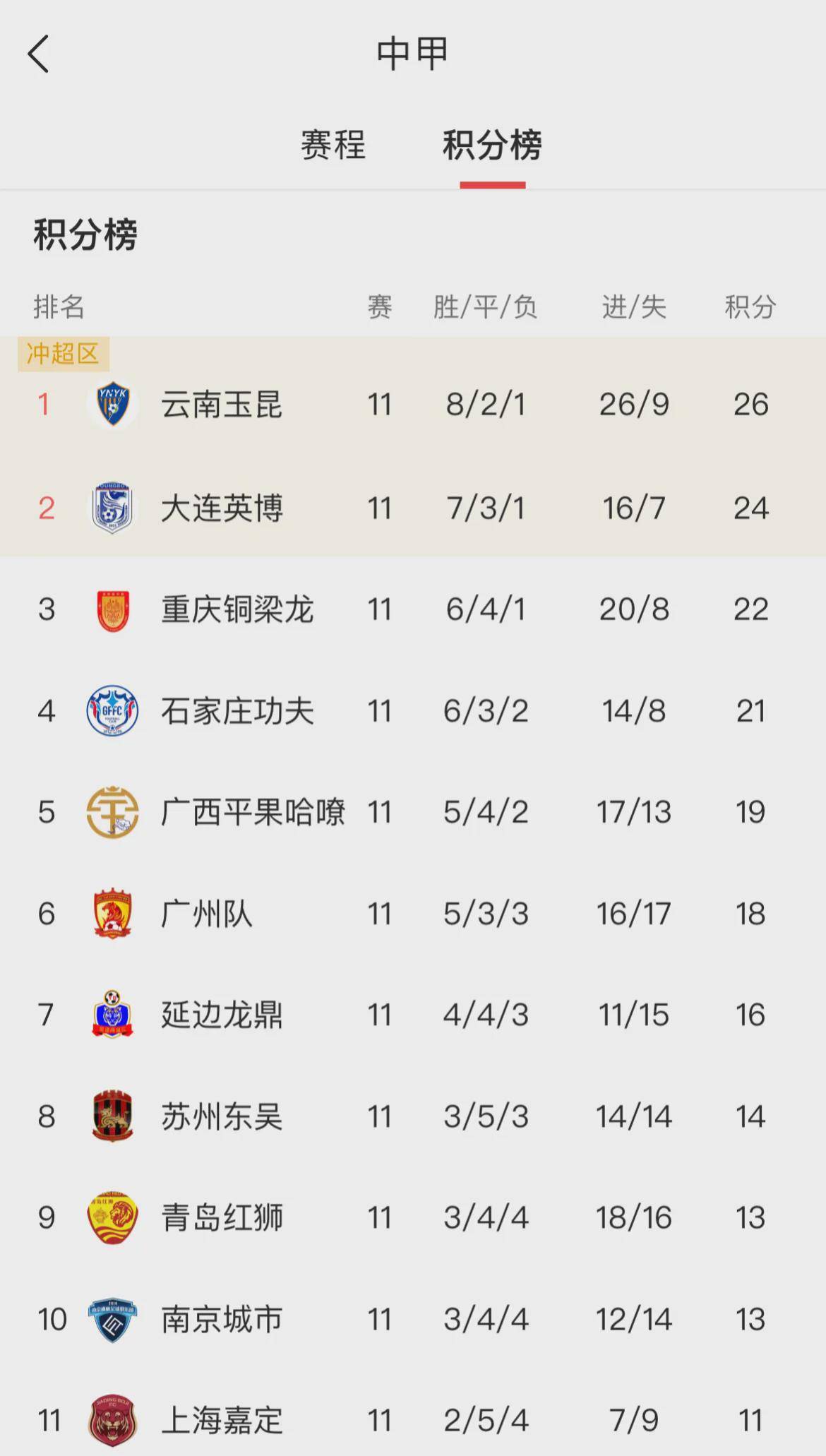This screenshot has width=826, height=1456.
Task: Select the 积分榜 tab
Action: [492, 145]
